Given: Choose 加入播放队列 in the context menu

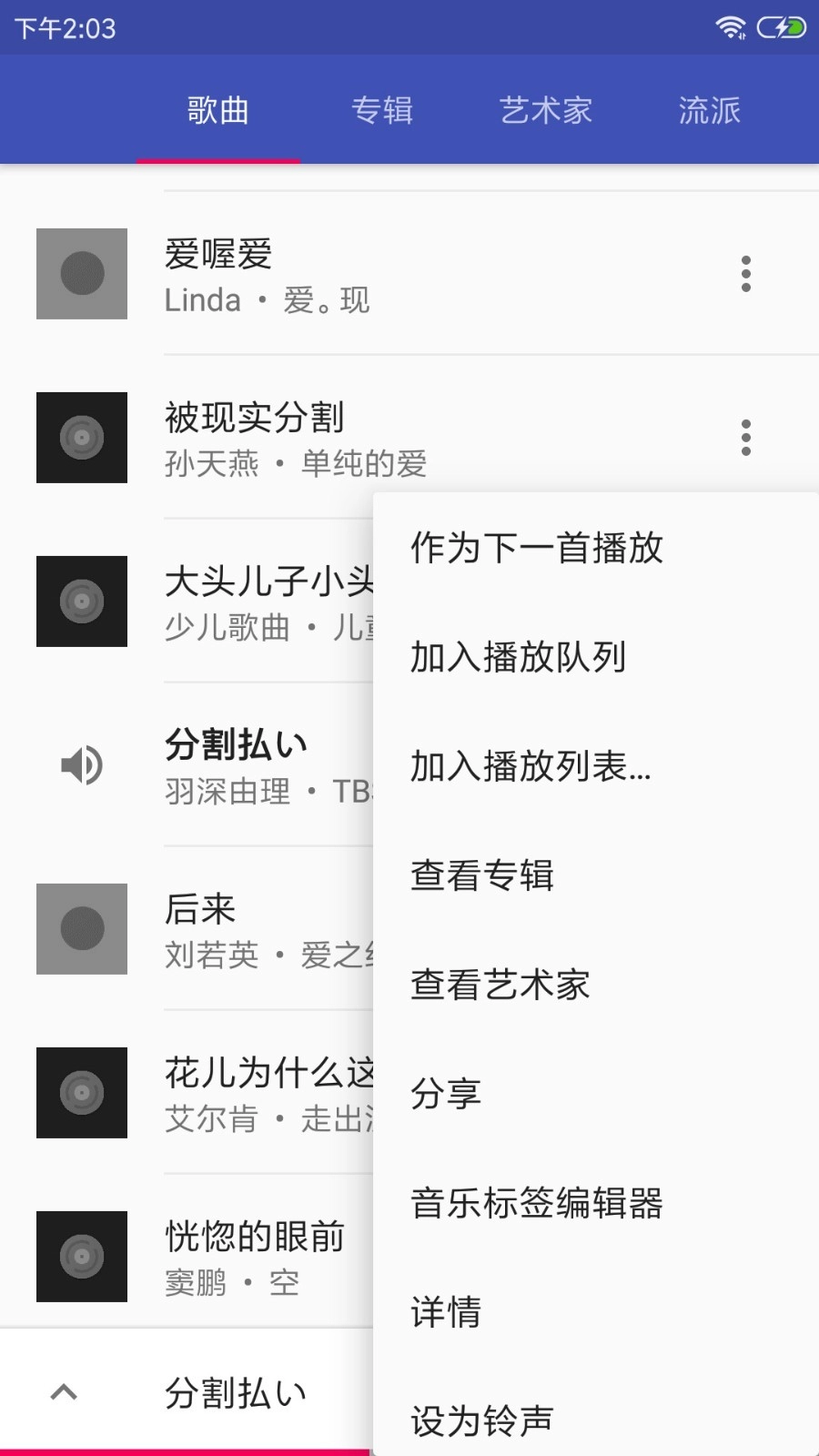Looking at the screenshot, I should point(519,657).
